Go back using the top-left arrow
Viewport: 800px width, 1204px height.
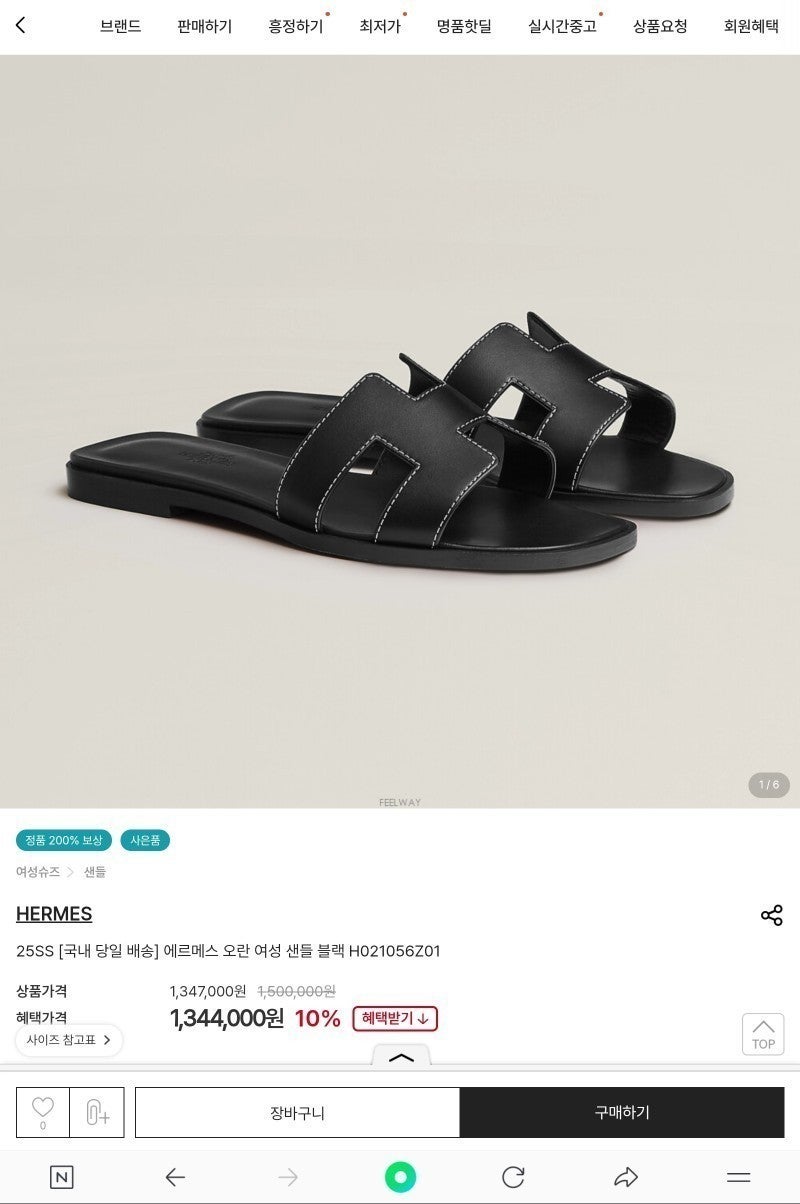[21, 26]
